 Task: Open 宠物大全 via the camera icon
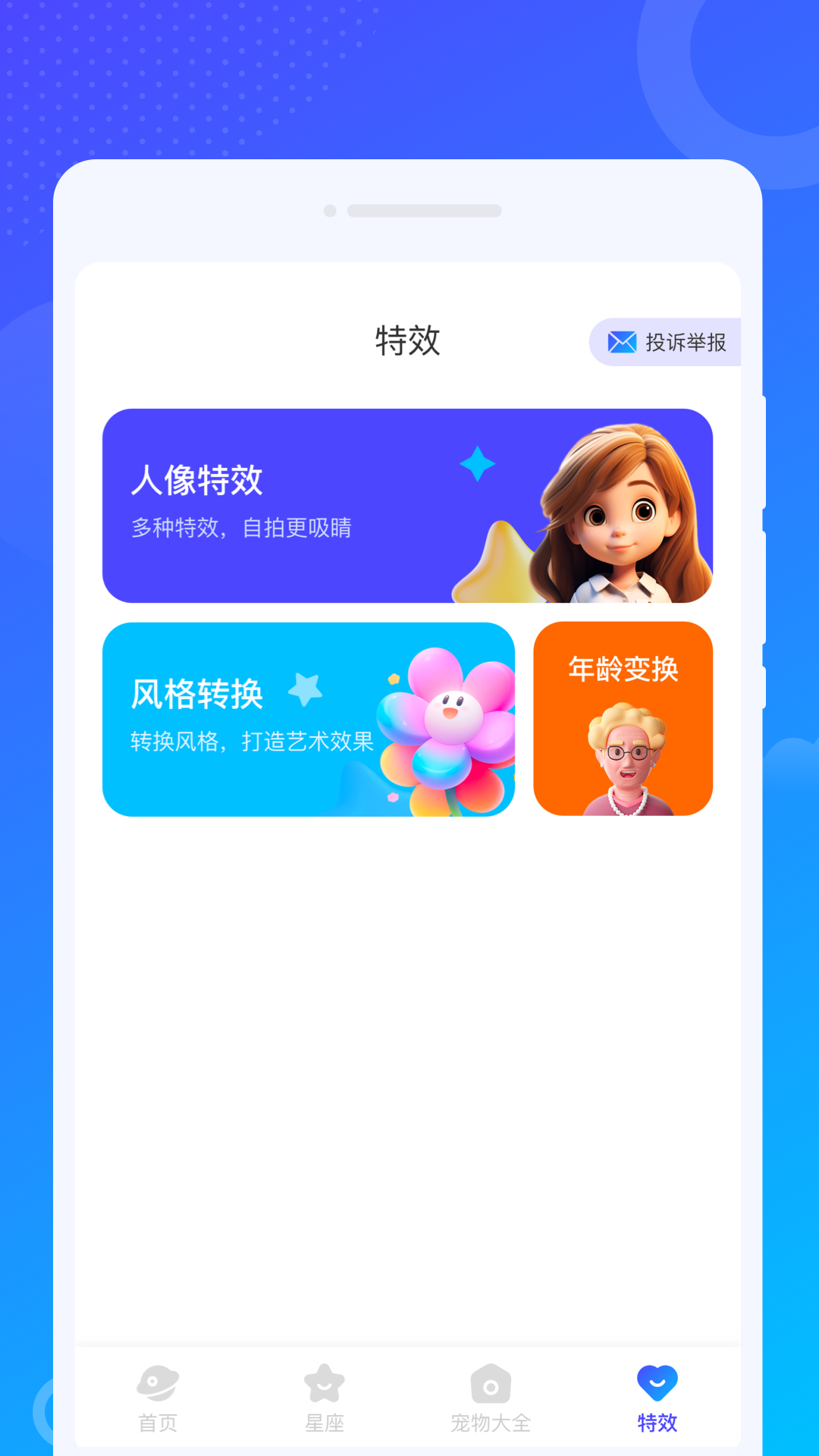click(x=491, y=1398)
